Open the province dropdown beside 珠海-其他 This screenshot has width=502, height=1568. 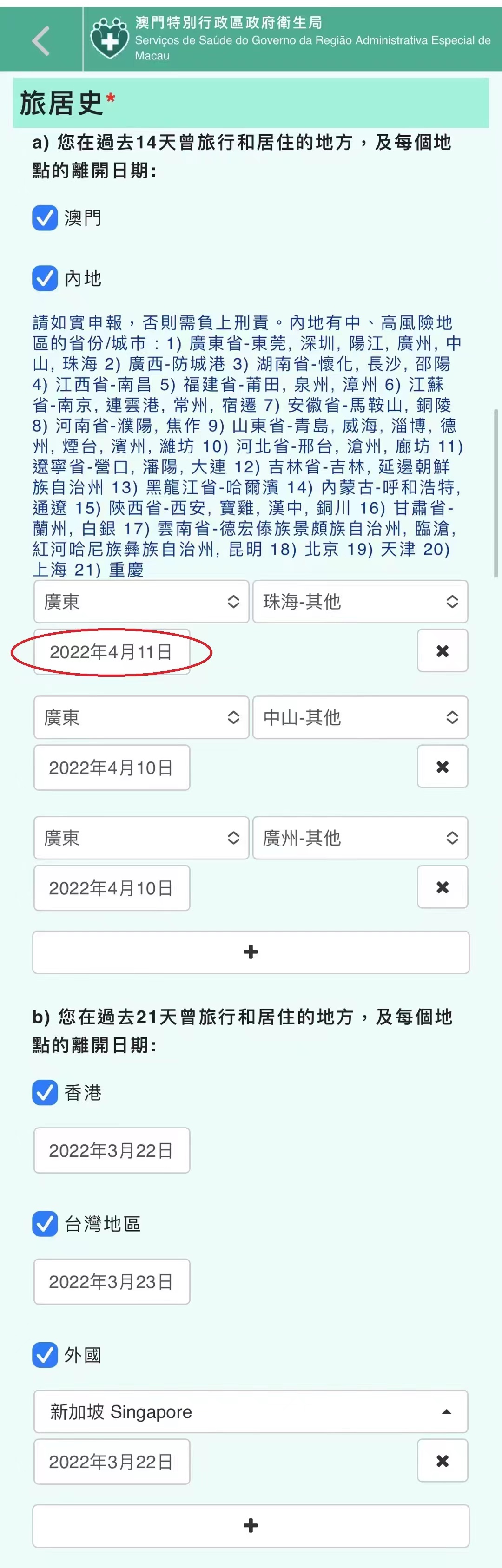pyautogui.click(x=141, y=601)
